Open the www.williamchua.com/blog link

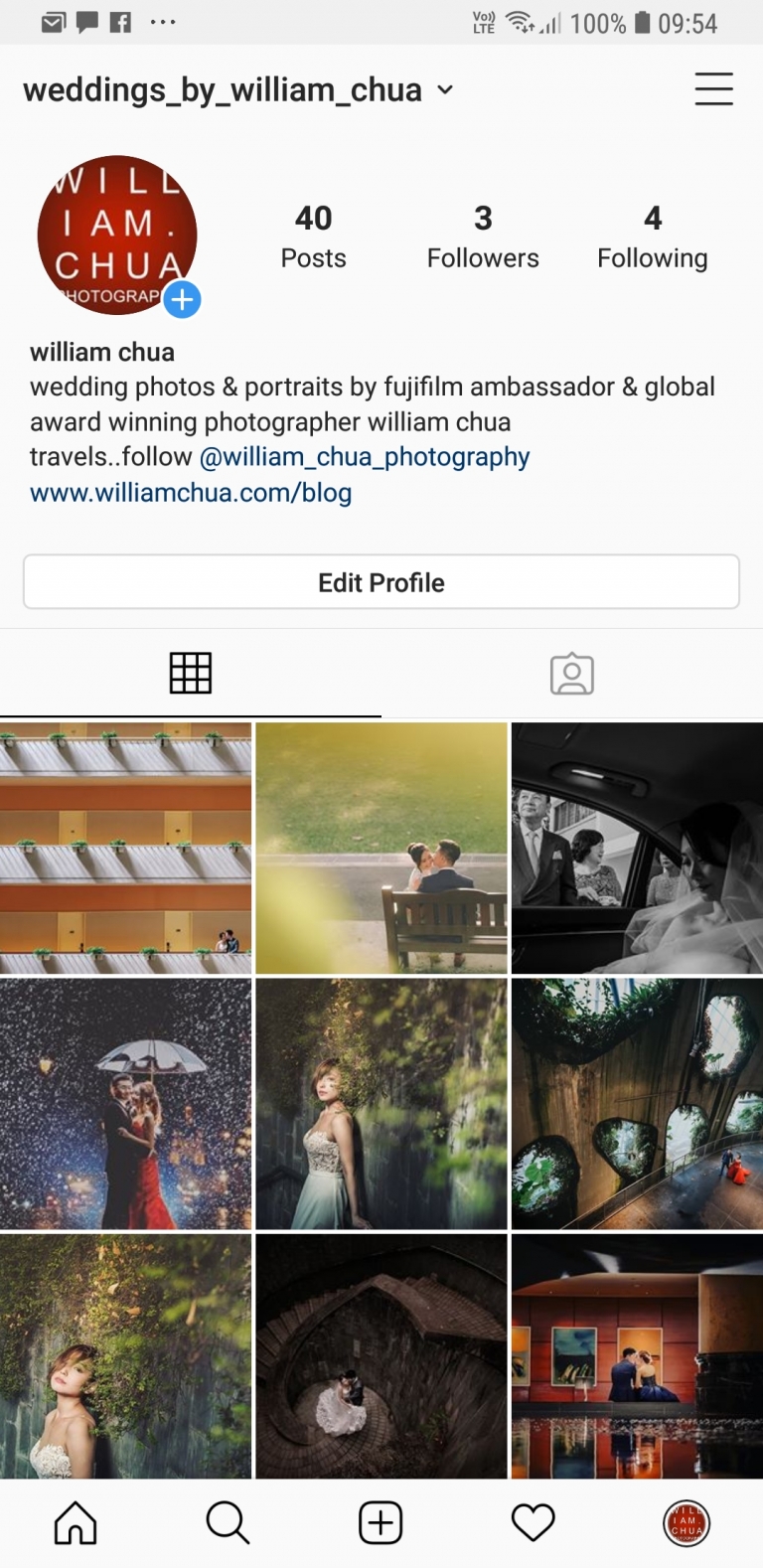point(191,493)
